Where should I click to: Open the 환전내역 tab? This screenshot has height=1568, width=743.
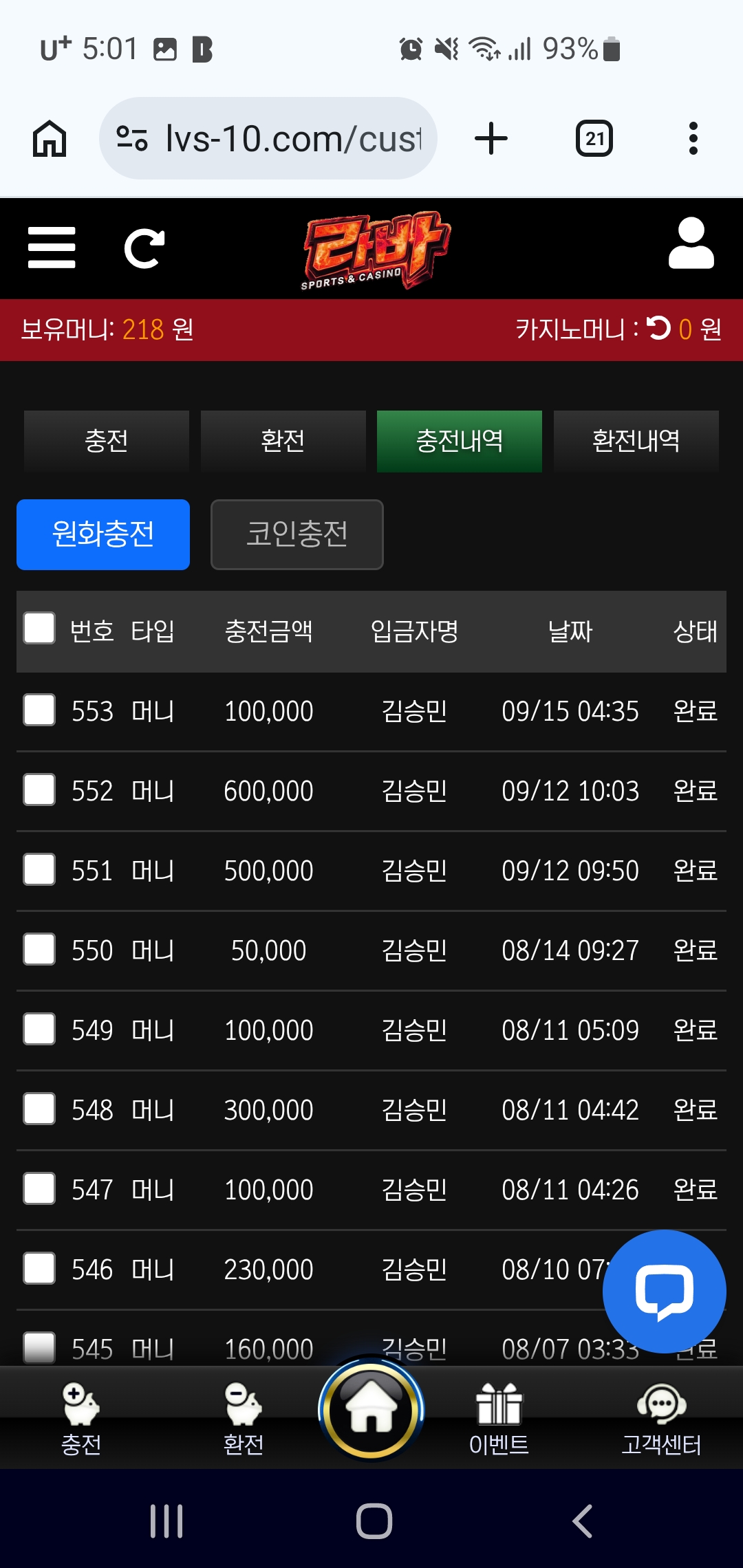click(x=636, y=441)
